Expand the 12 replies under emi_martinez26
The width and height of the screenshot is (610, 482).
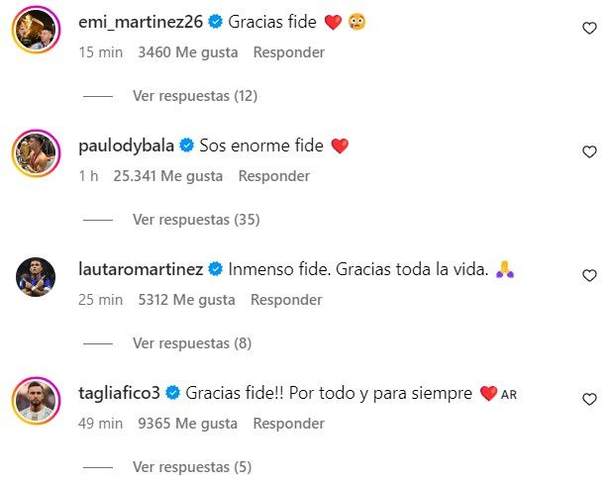click(x=195, y=96)
